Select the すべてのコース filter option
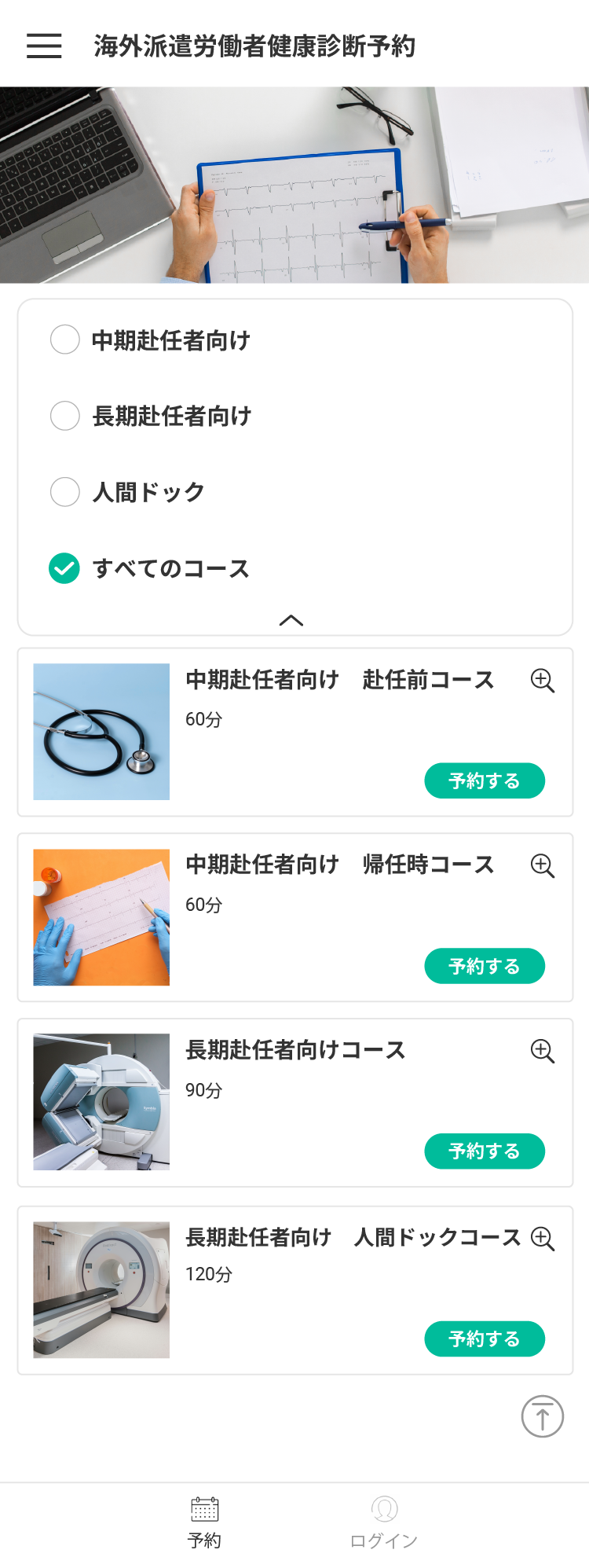This screenshot has height=1568, width=589. click(x=65, y=567)
